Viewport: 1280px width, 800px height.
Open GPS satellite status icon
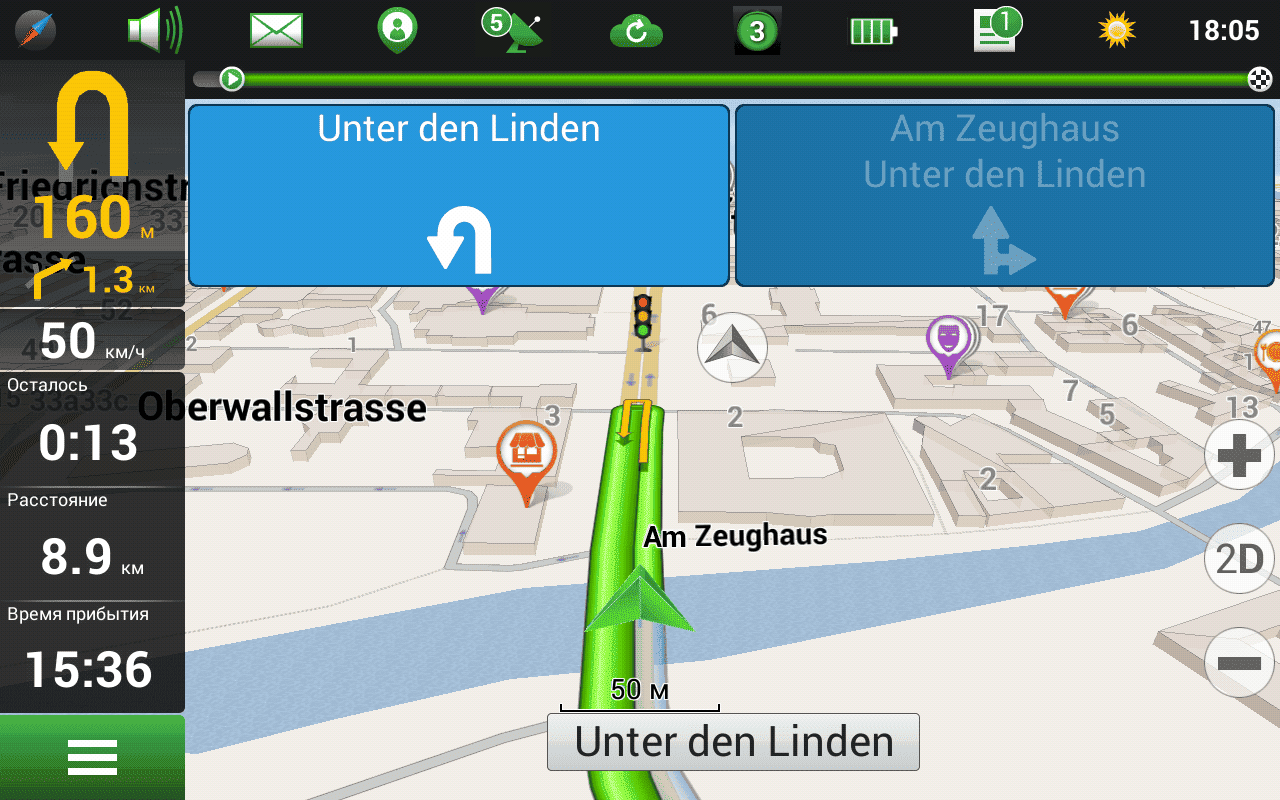point(514,30)
